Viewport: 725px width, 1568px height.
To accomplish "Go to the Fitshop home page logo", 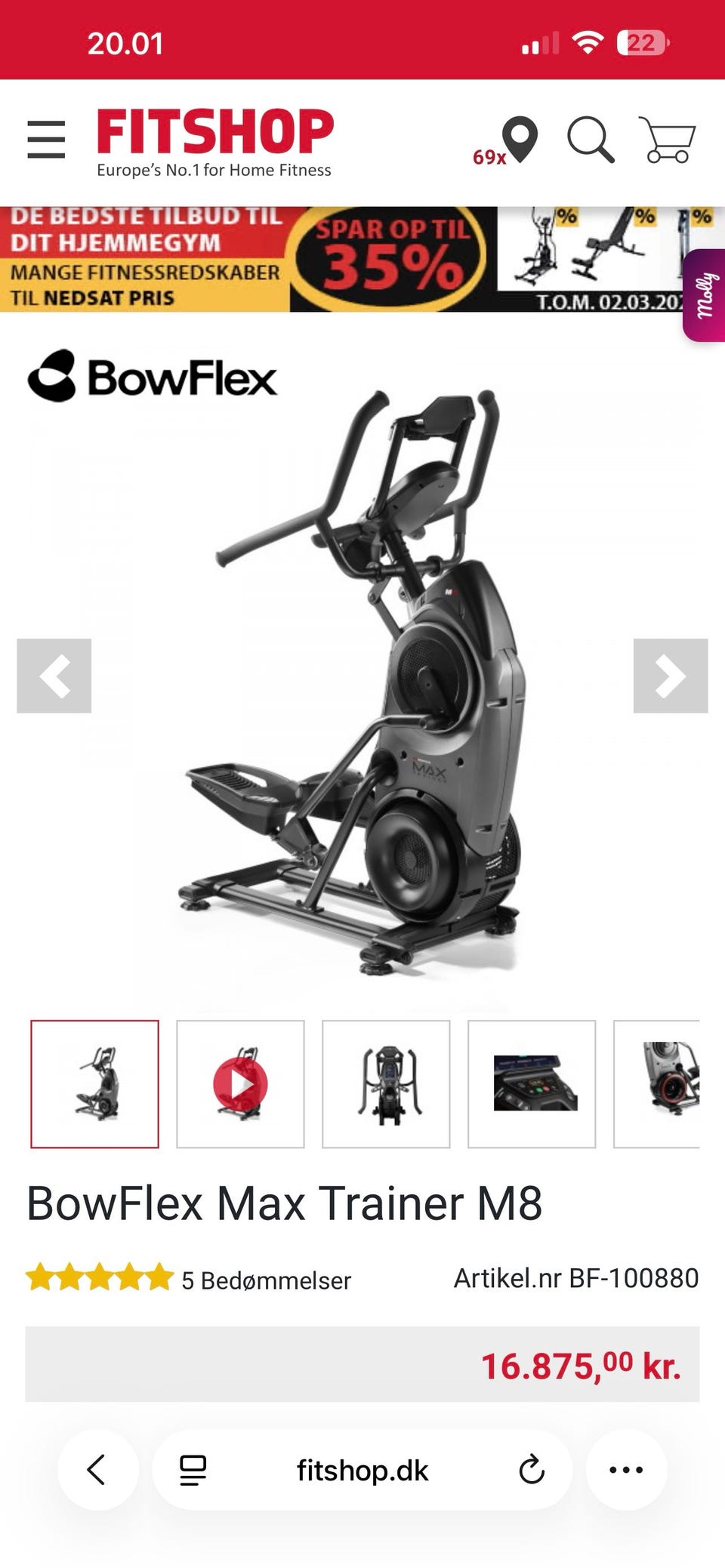I will (214, 141).
